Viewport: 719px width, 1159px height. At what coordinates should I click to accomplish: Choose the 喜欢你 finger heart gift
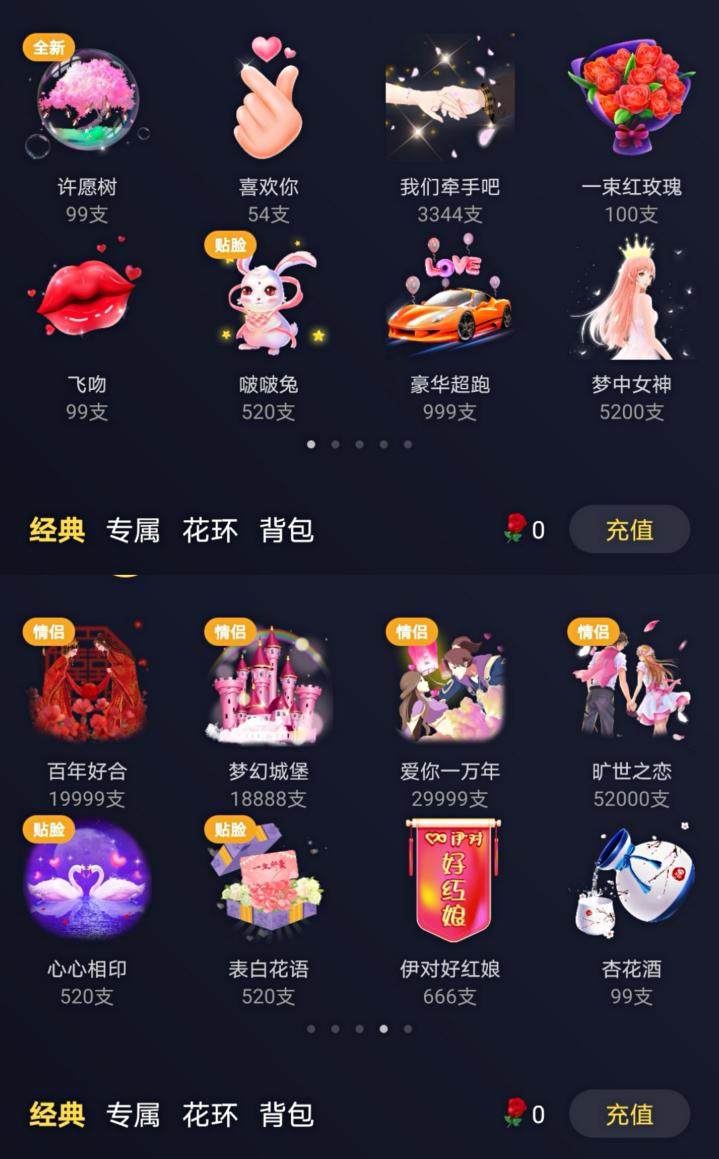(268, 100)
